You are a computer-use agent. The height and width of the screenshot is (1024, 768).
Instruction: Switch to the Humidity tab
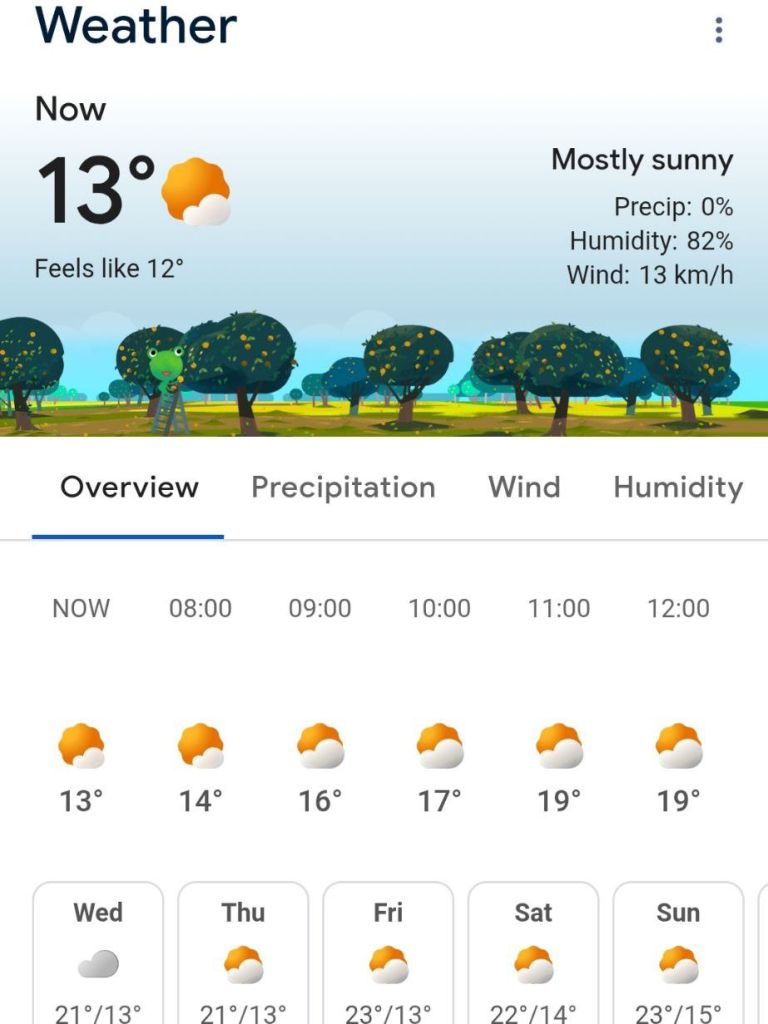point(678,488)
